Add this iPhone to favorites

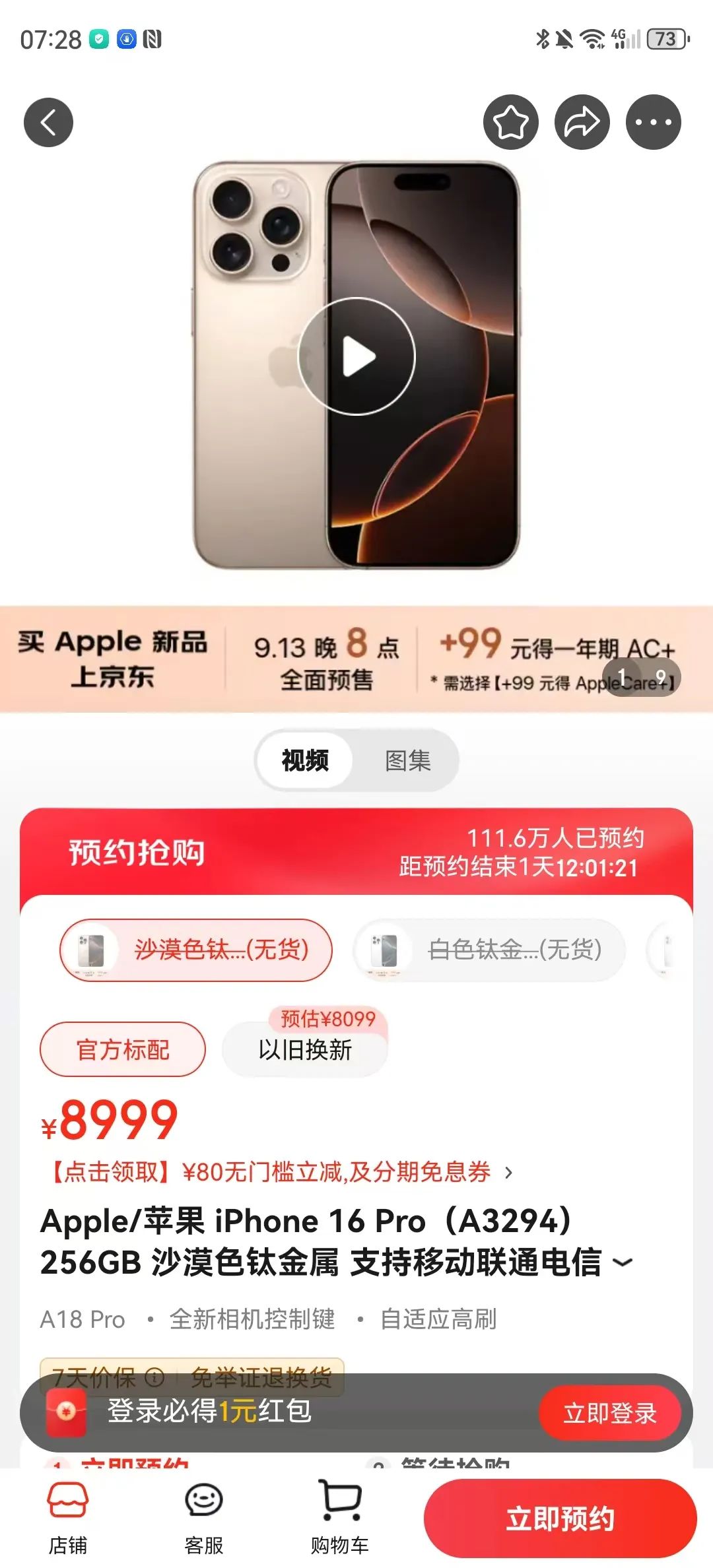coord(510,122)
